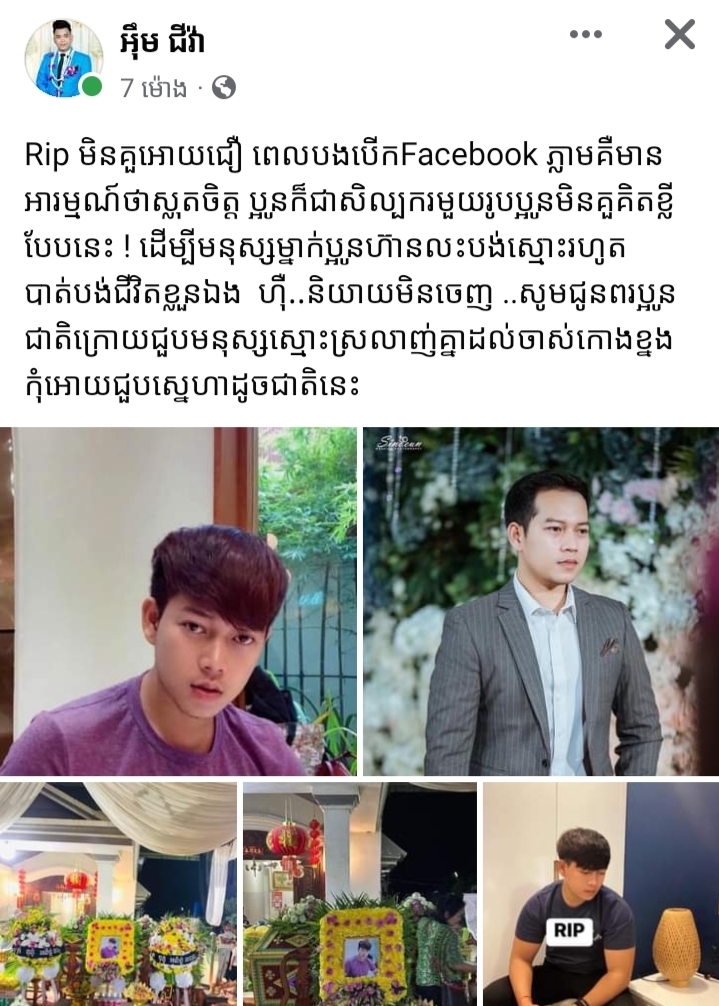Screen dimensions: 719x1006
Task: Open the photo of man in gray suit
Action: click(540, 601)
